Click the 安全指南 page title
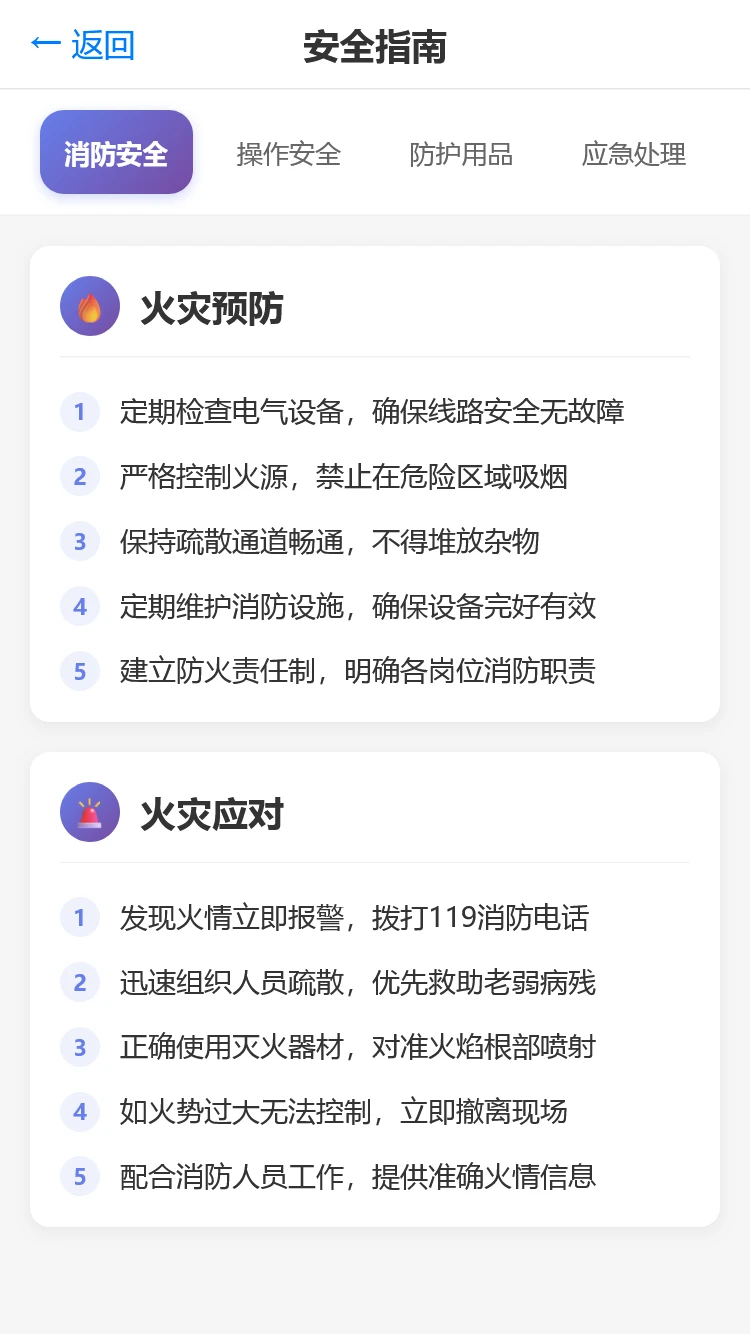Viewport: 752px width, 1336px height. click(376, 45)
